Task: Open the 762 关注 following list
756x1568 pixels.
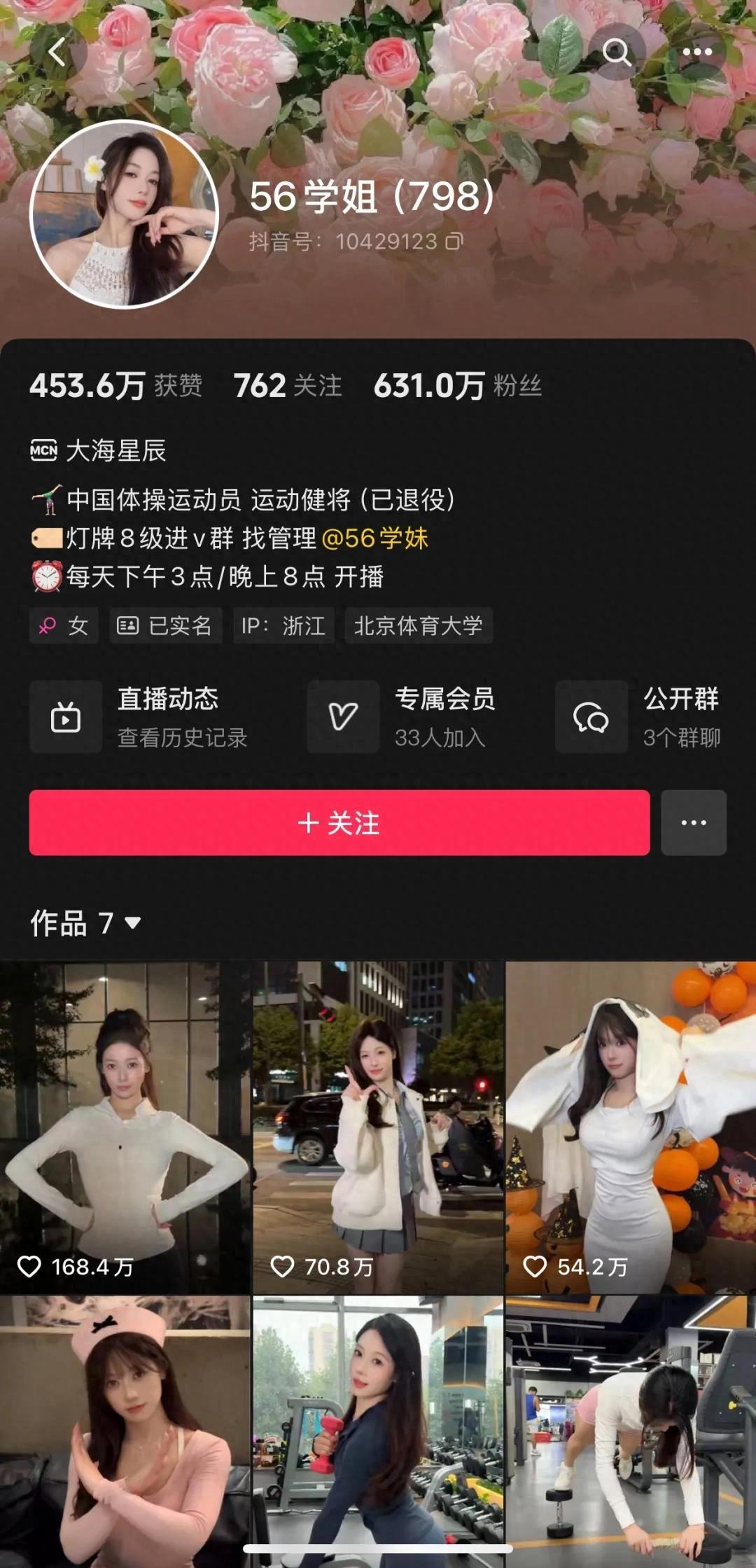Action: 288,386
